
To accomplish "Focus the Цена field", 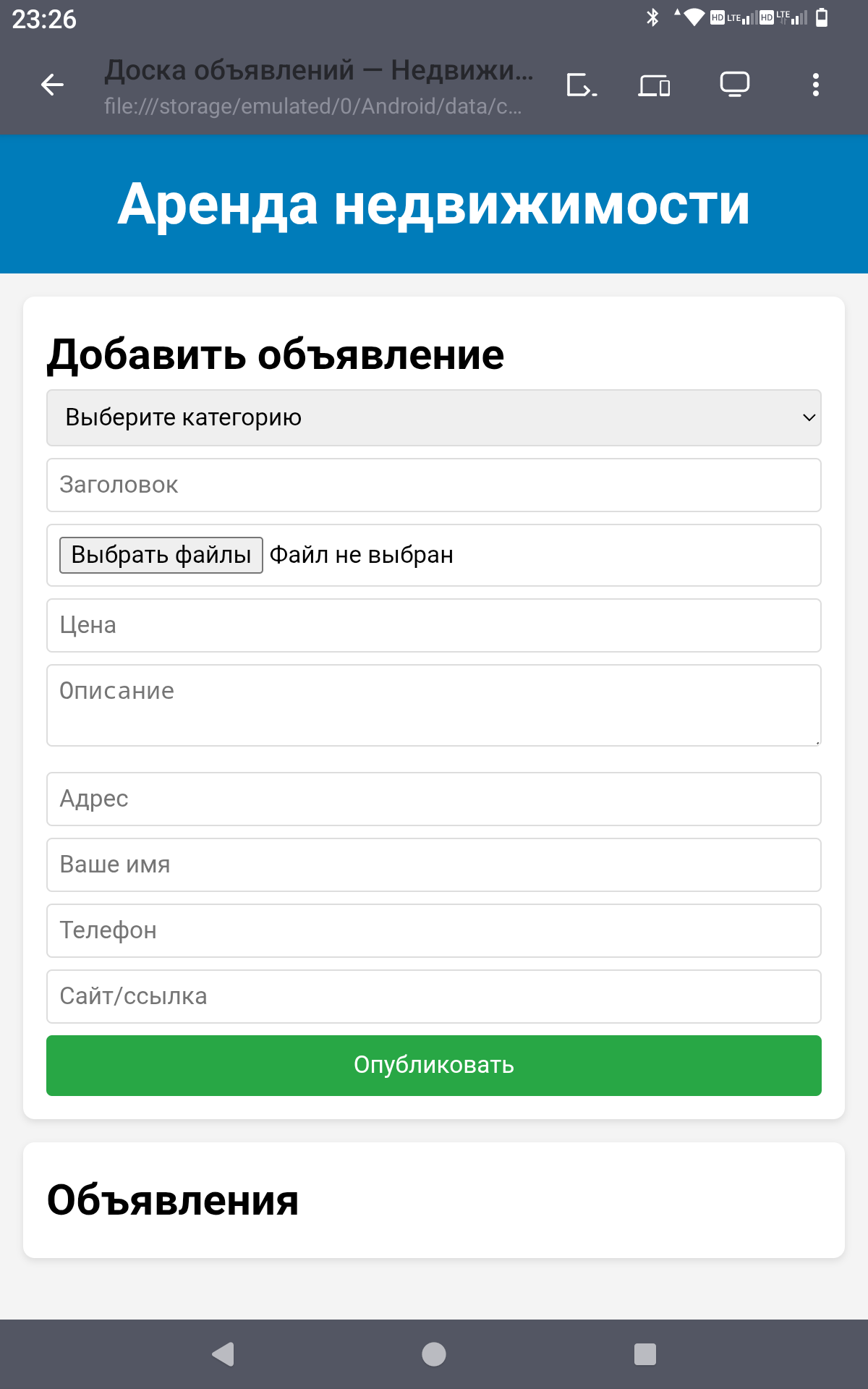I will [x=434, y=625].
